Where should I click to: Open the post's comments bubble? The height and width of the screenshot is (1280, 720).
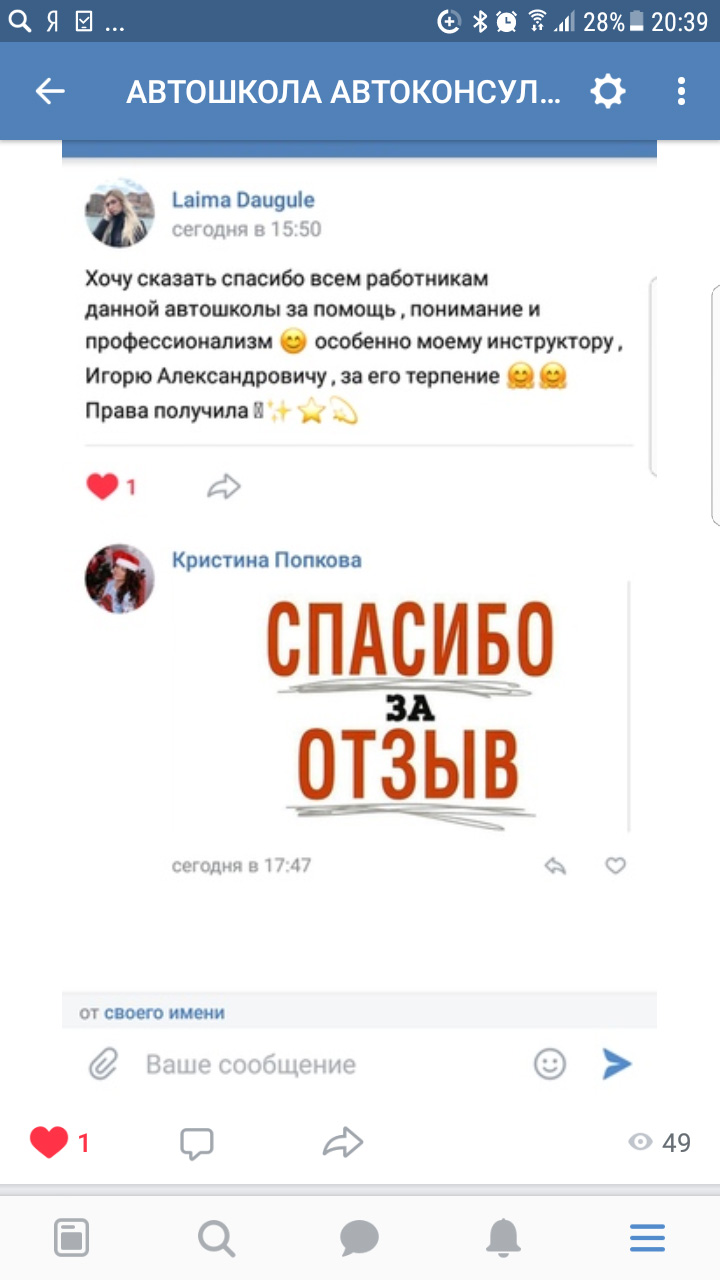[x=197, y=1142]
